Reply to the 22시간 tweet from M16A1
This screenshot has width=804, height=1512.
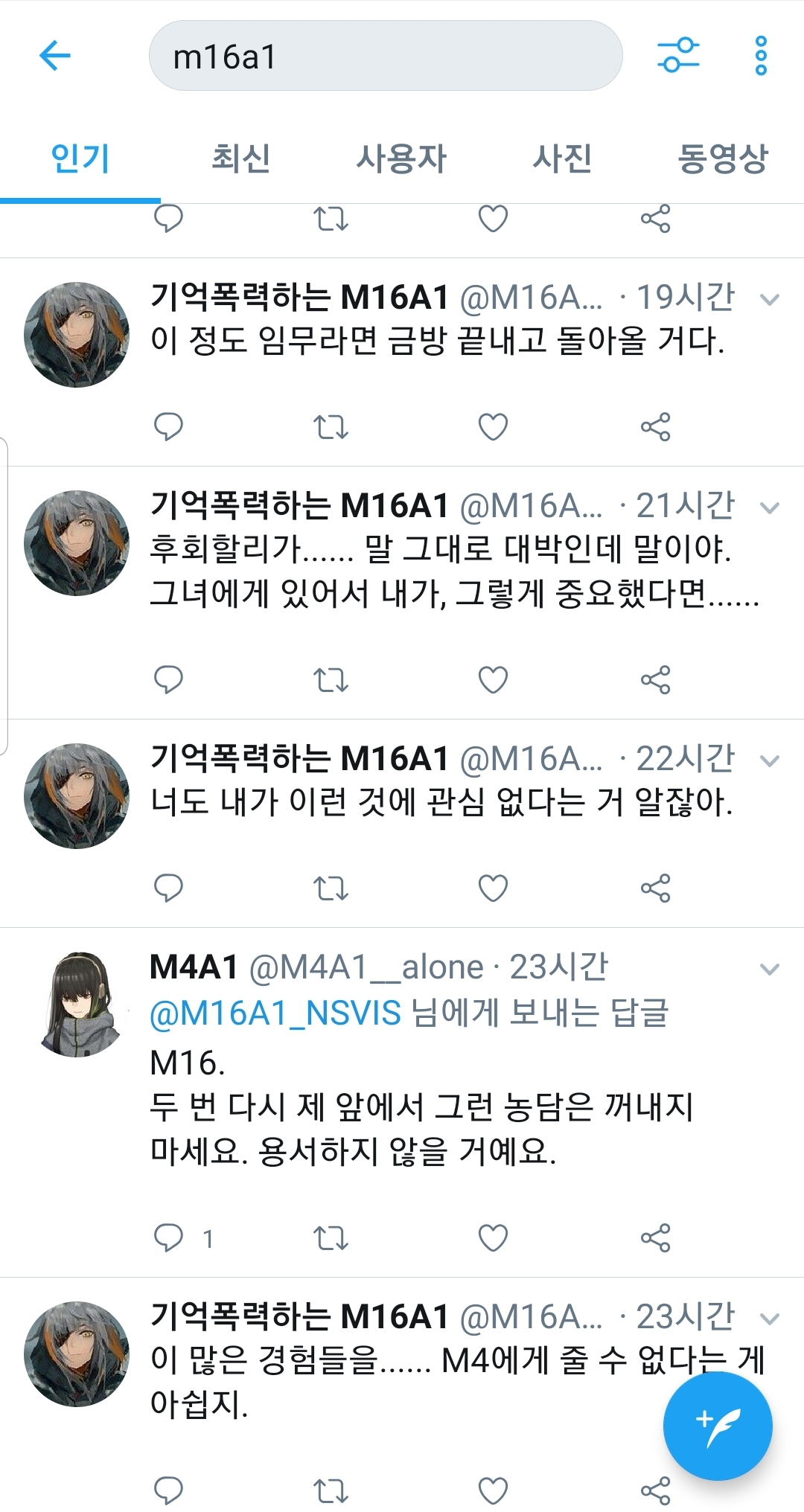pos(168,888)
